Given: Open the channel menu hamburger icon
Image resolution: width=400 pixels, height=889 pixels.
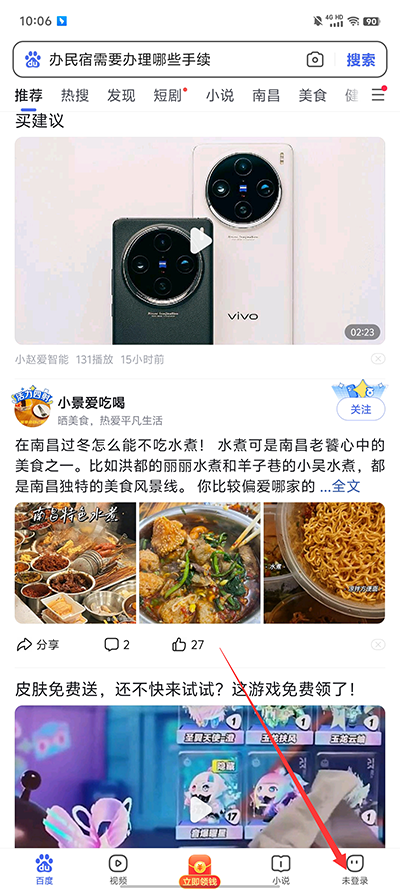Looking at the screenshot, I should pyautogui.click(x=378, y=95).
